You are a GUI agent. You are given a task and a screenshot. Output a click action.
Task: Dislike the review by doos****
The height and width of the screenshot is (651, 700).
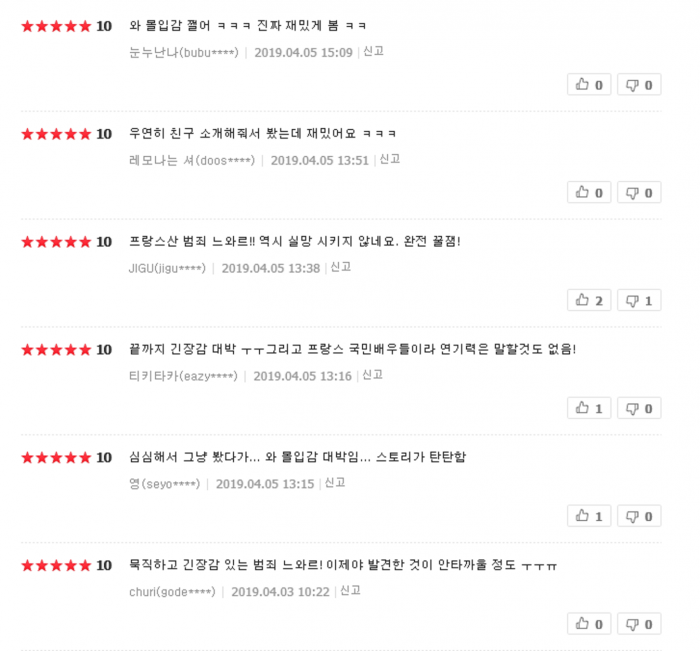tap(638, 193)
